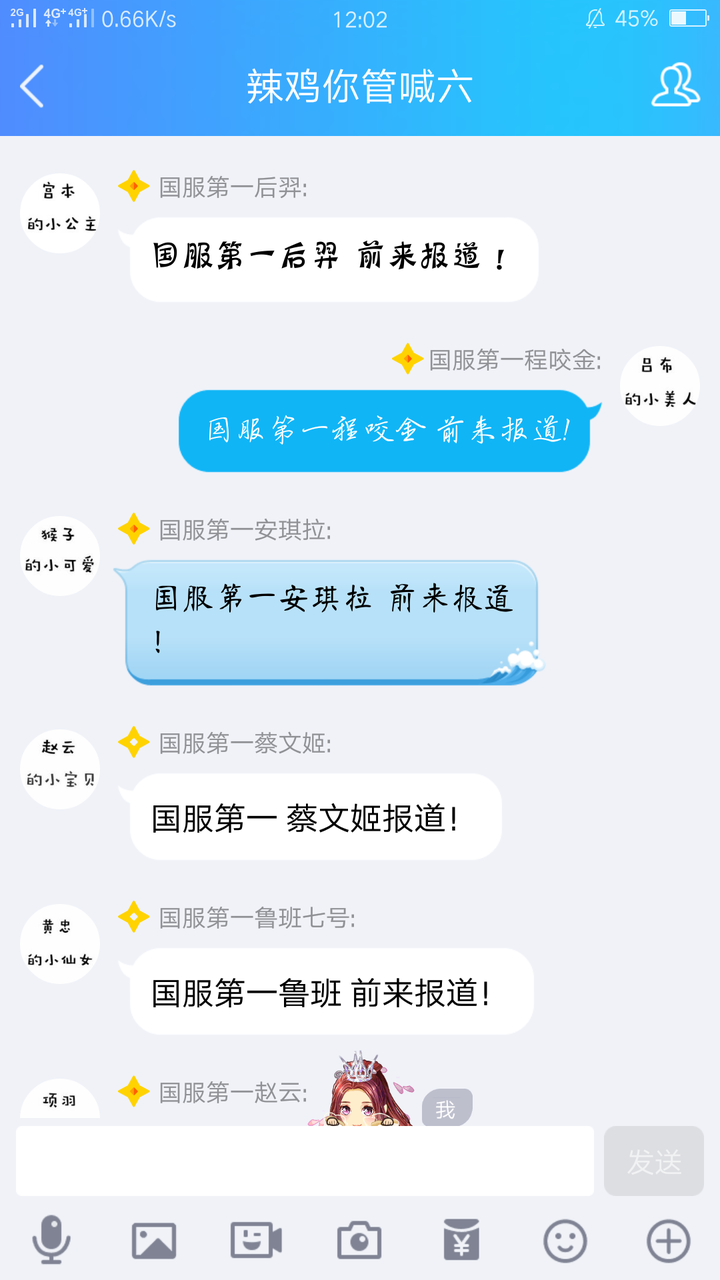The image size is (720, 1280).
Task: Open avatar of 国服第一后羿
Action: point(60,212)
